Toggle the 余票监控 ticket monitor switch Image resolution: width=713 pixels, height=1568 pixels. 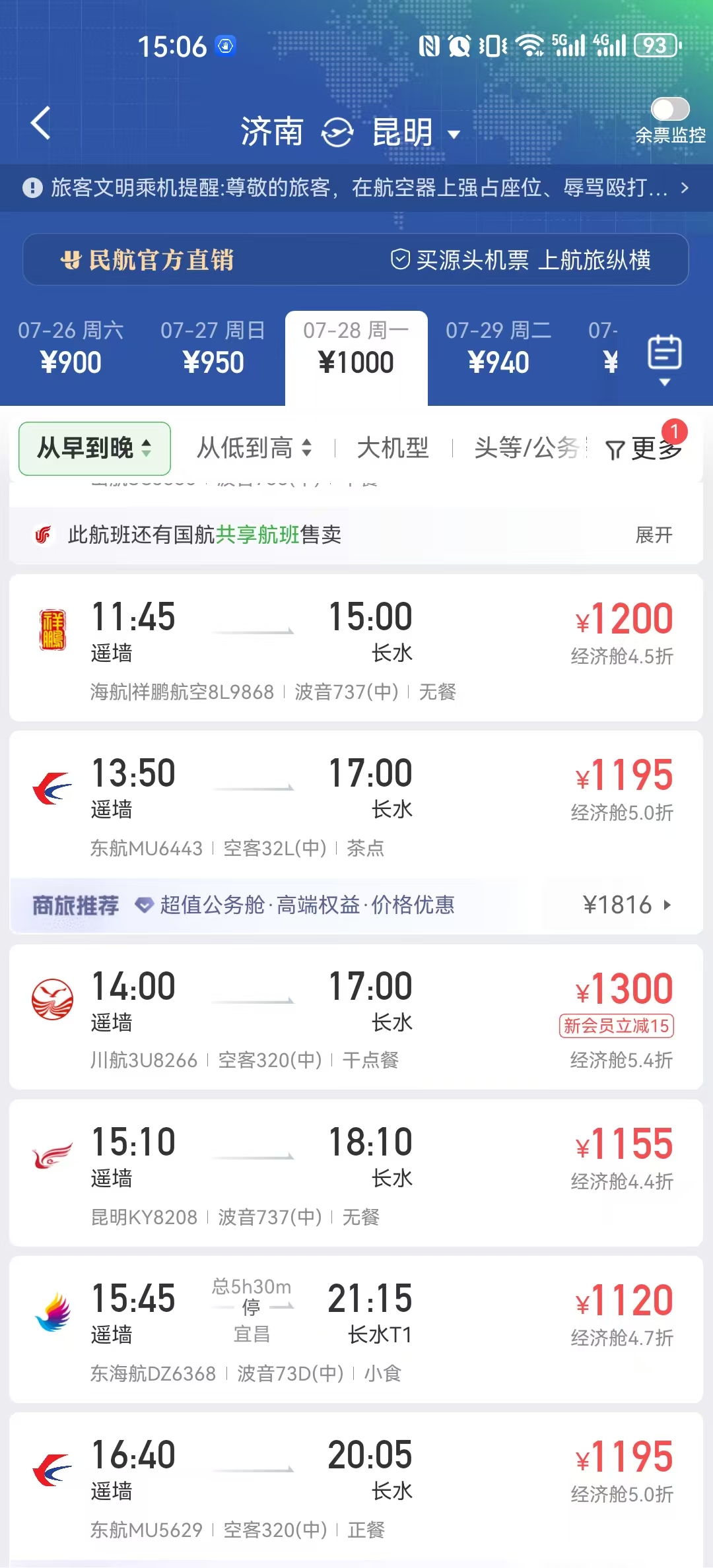pos(669,110)
